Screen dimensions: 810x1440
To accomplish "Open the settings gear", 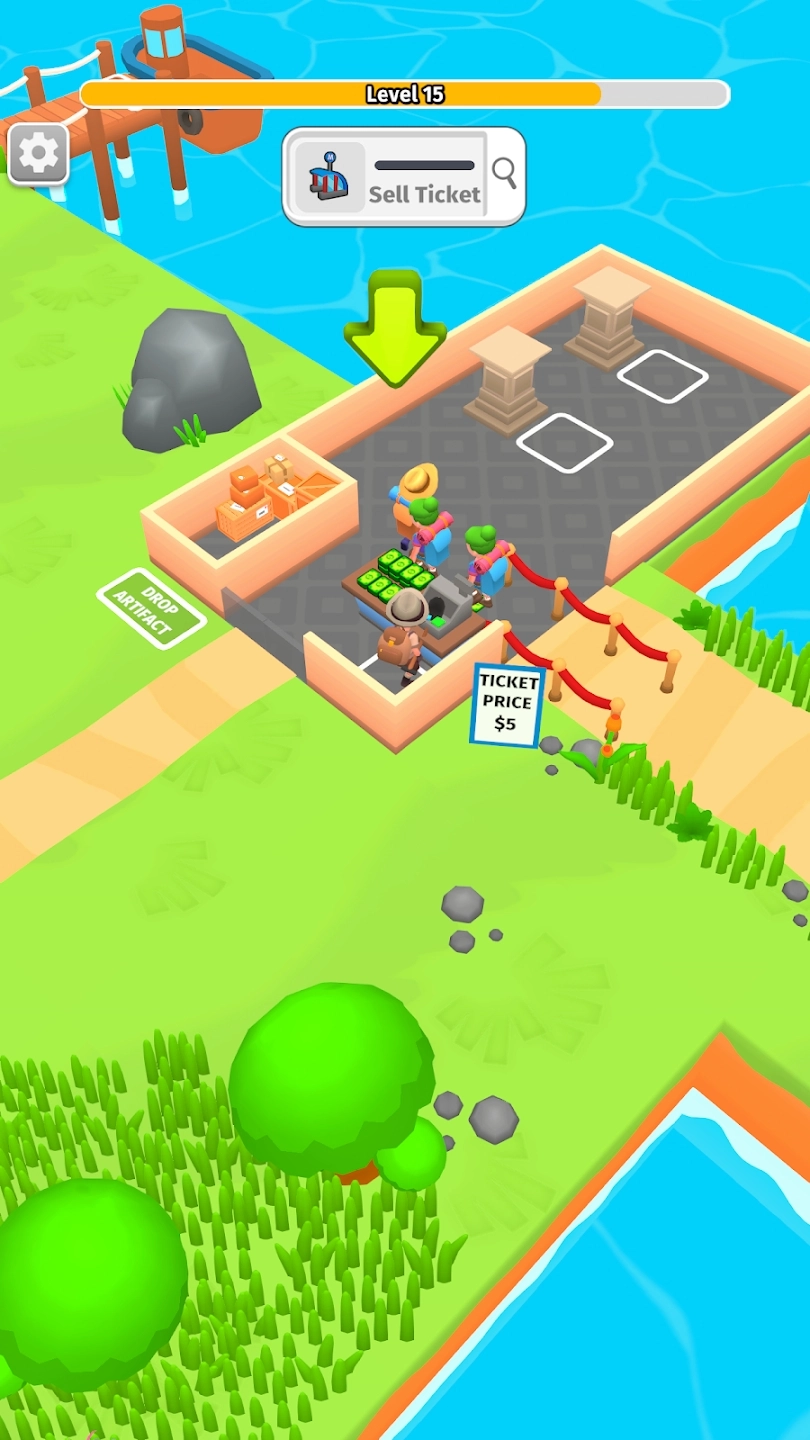I will pyautogui.click(x=39, y=153).
